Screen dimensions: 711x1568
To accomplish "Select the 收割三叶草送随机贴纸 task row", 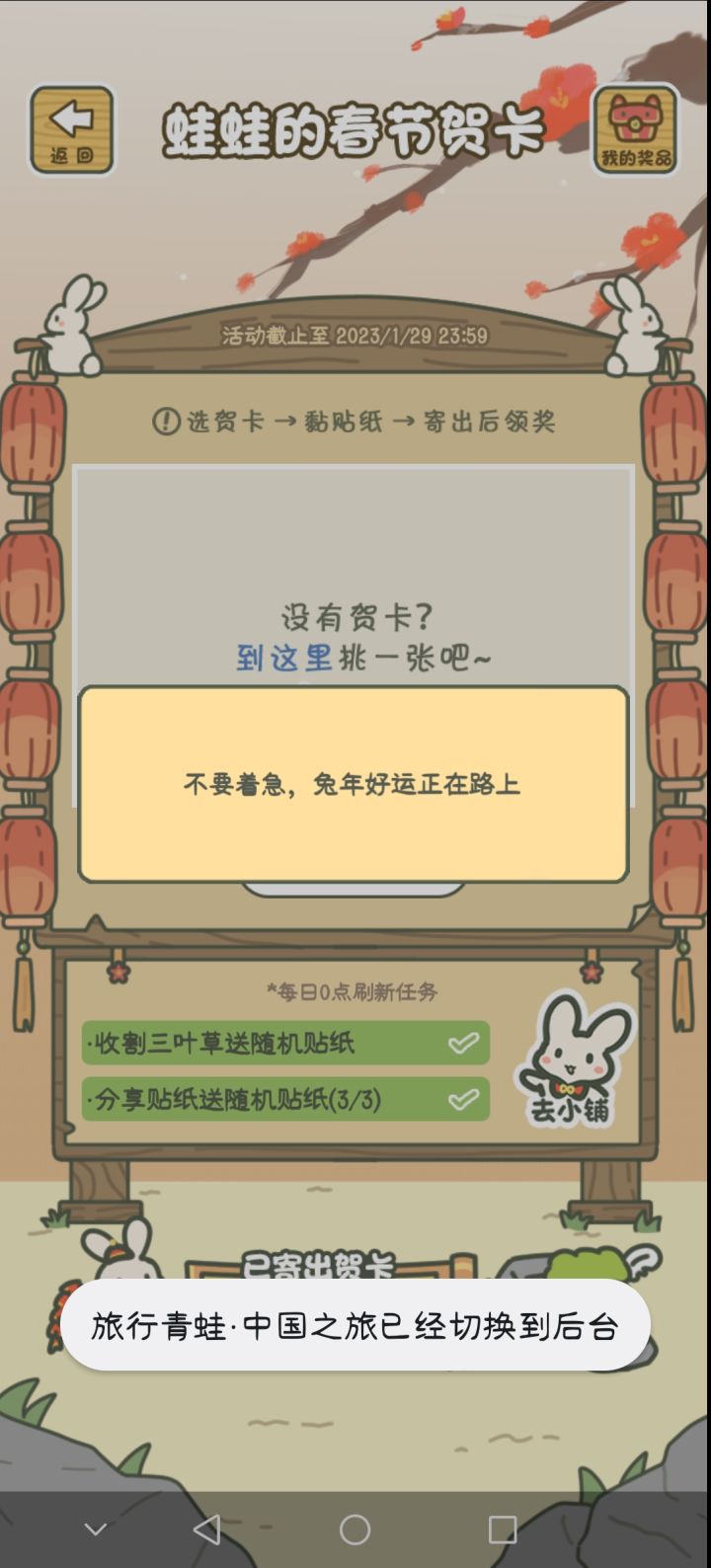I will (257, 1044).
